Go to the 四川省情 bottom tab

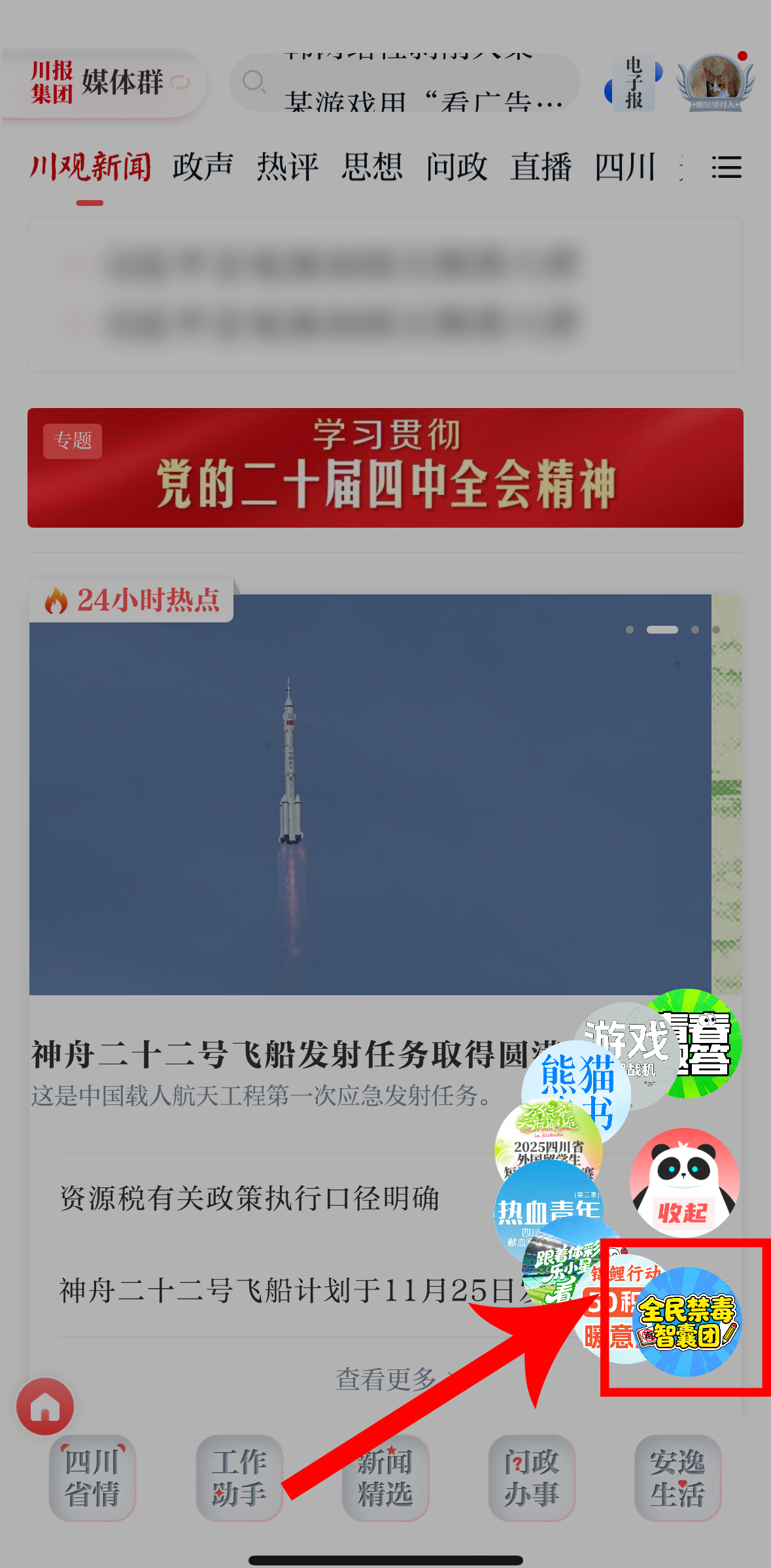coord(92,1478)
